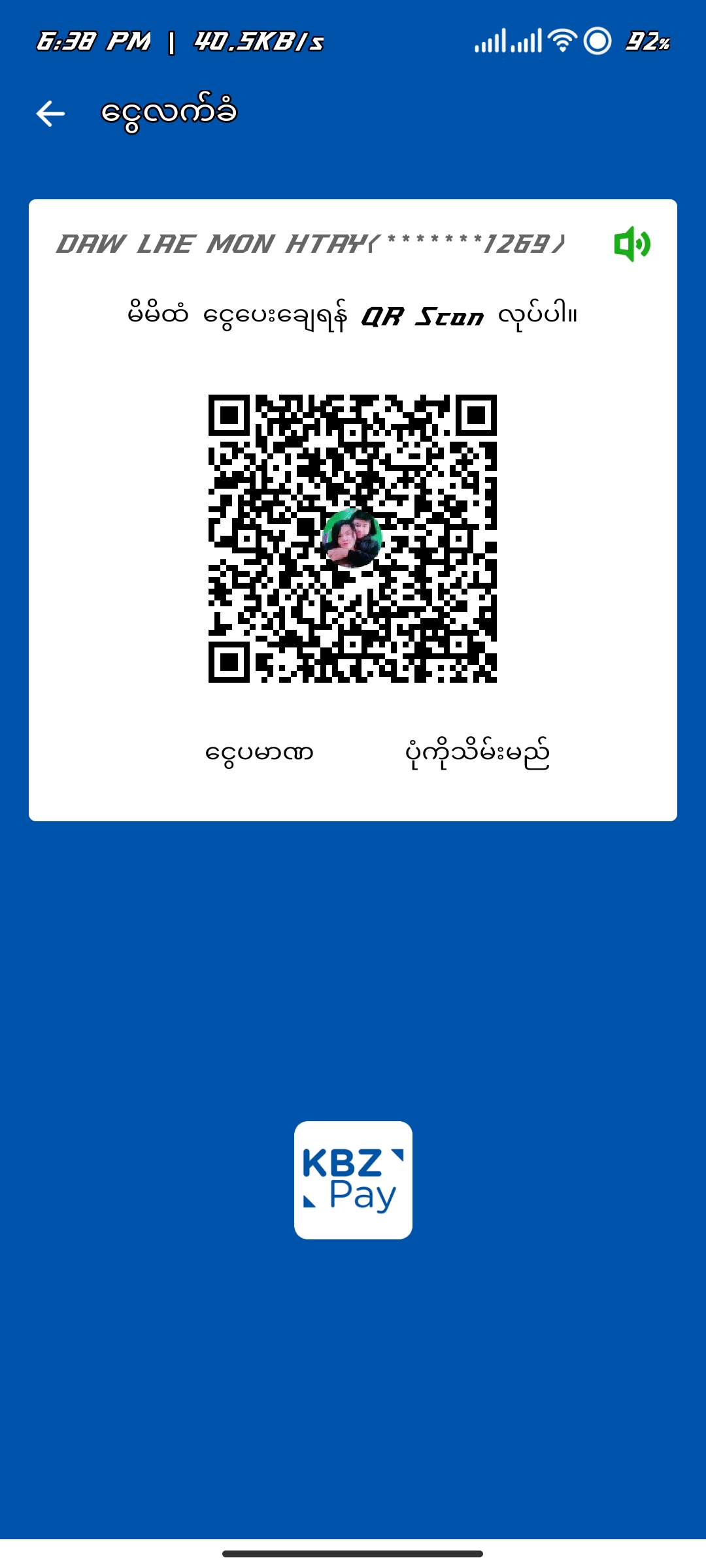Image resolution: width=706 pixels, height=1568 pixels.
Task: Go back from the ငွေလက်ခံ screen
Action: coord(50,113)
